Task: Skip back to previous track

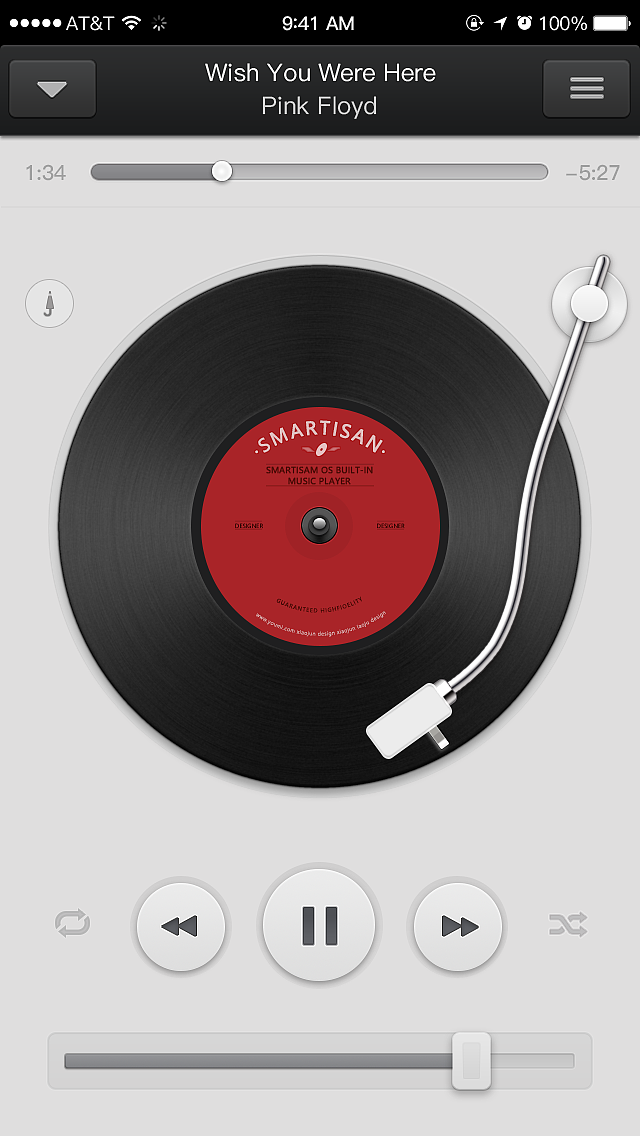Action: point(180,926)
